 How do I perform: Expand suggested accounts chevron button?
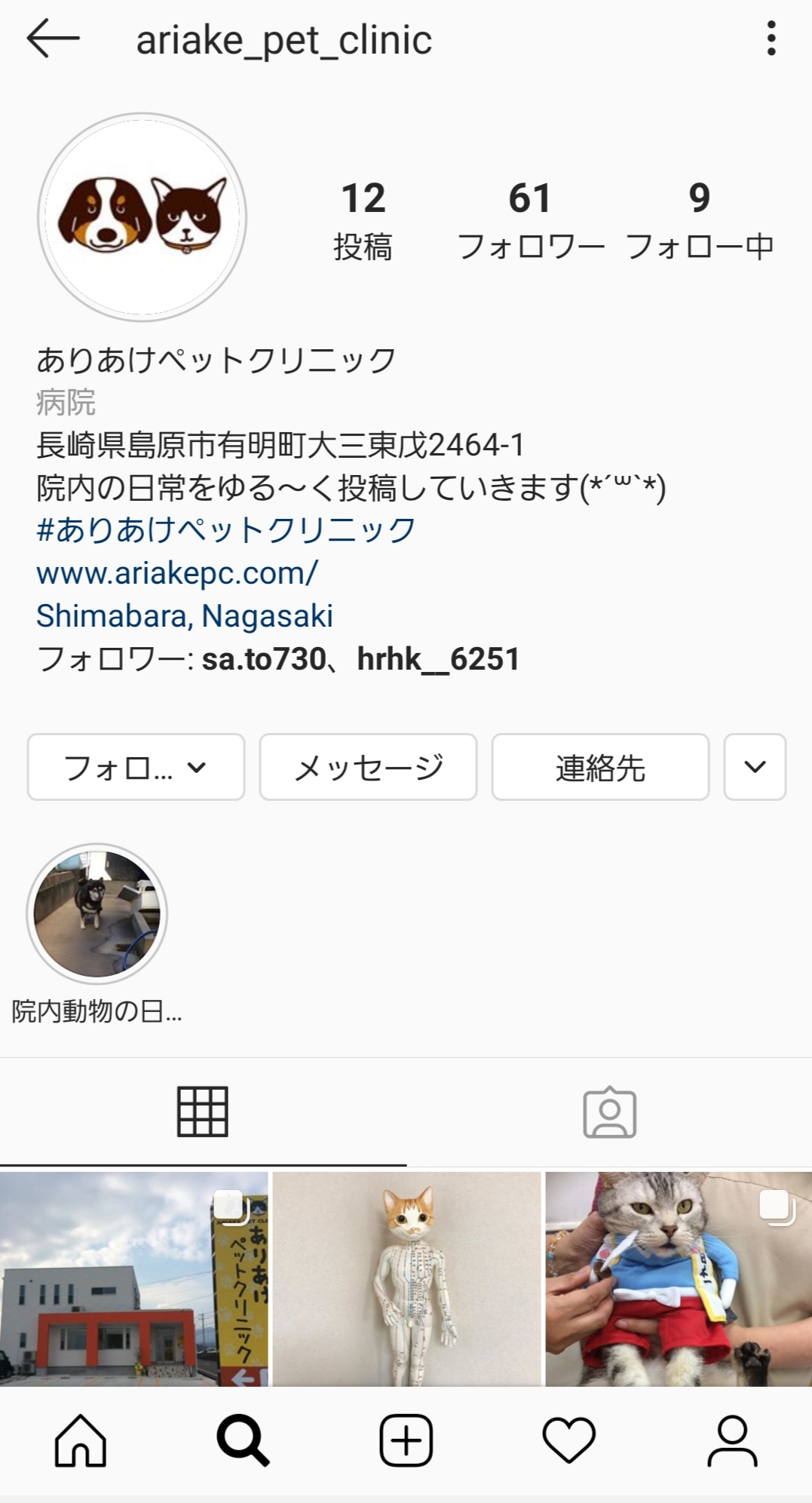click(x=755, y=767)
